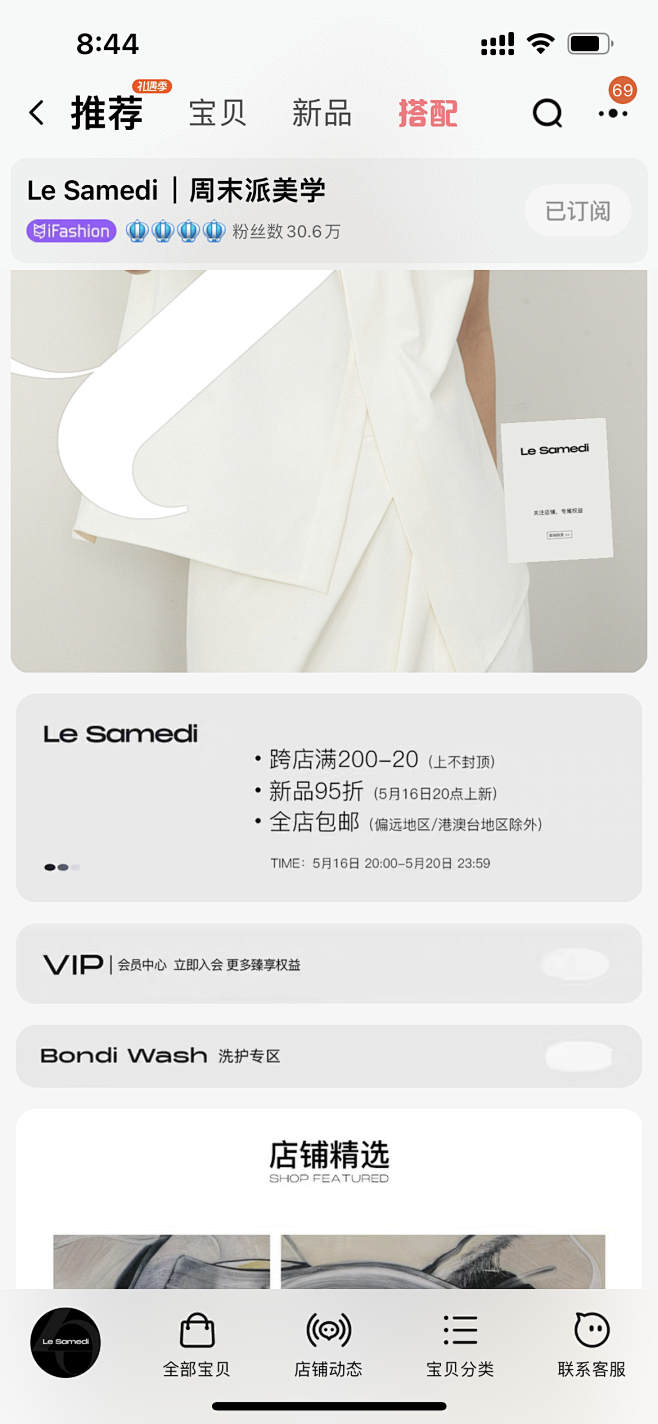The width and height of the screenshot is (658, 1424).
Task: Open 宝贝分类 categories
Action: (x=460, y=1346)
